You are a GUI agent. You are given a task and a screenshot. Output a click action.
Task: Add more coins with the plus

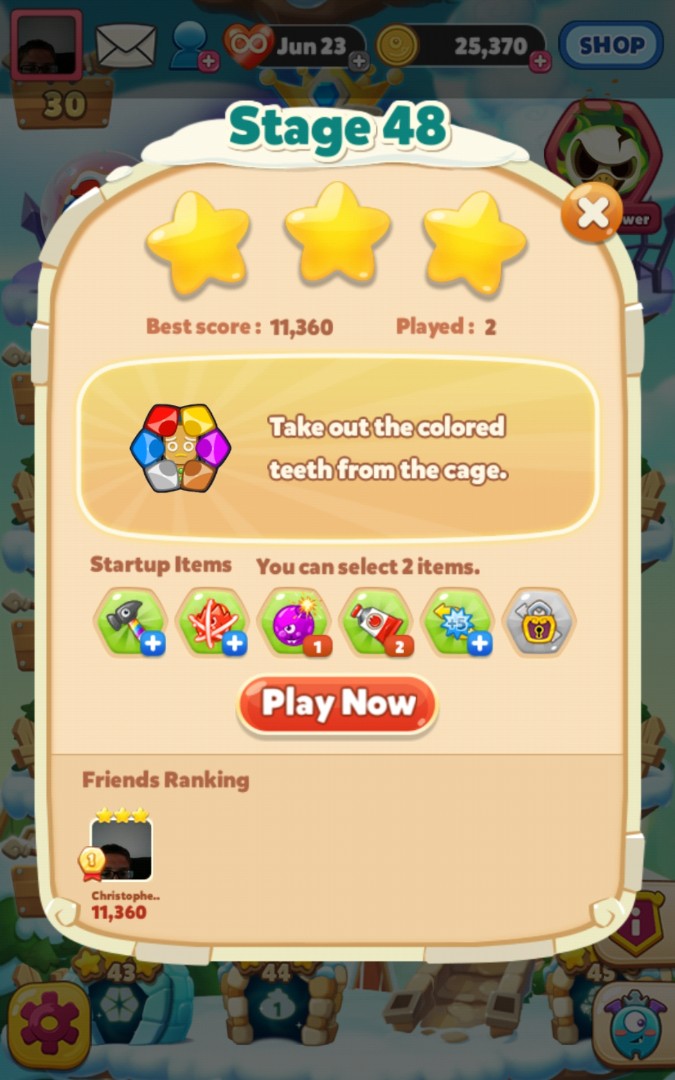tap(540, 62)
